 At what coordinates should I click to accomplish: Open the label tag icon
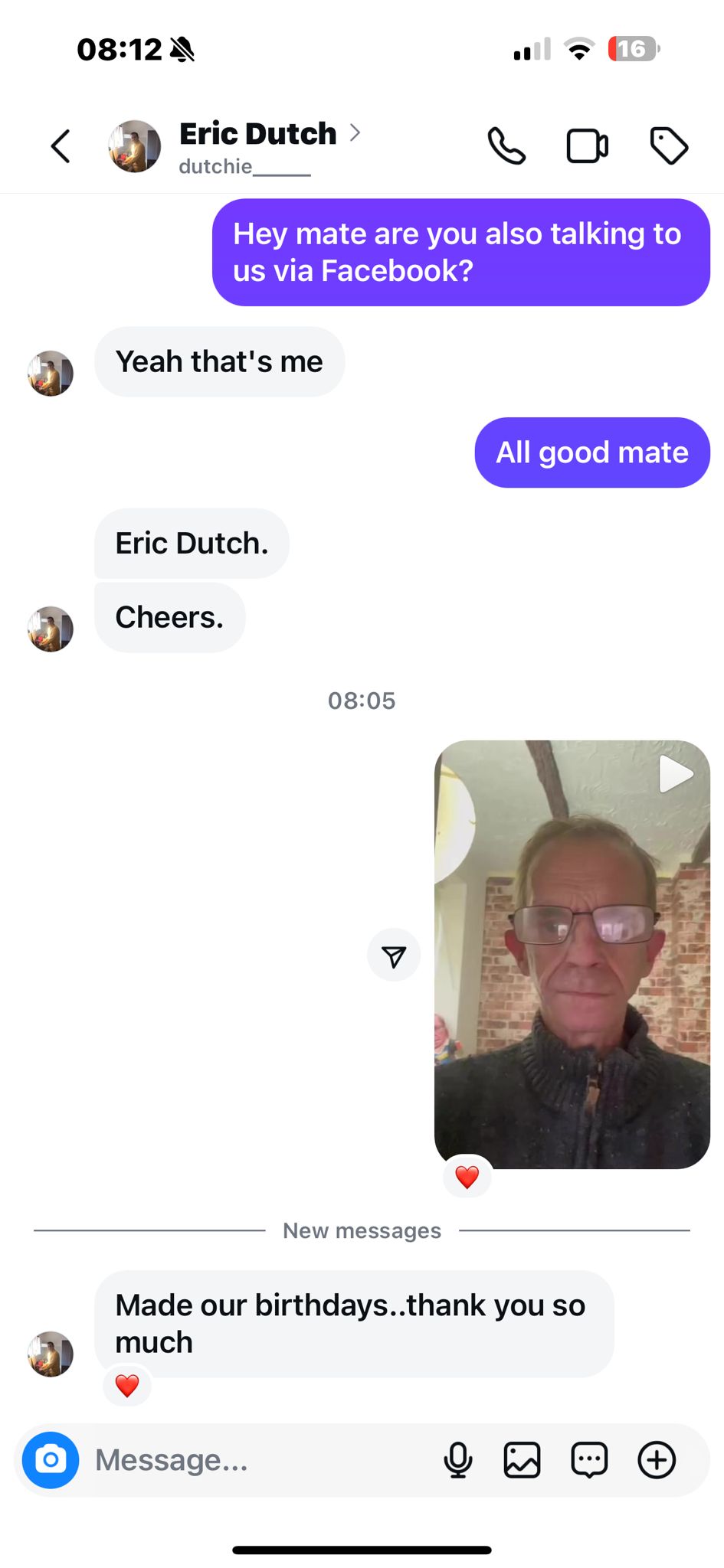(x=669, y=145)
